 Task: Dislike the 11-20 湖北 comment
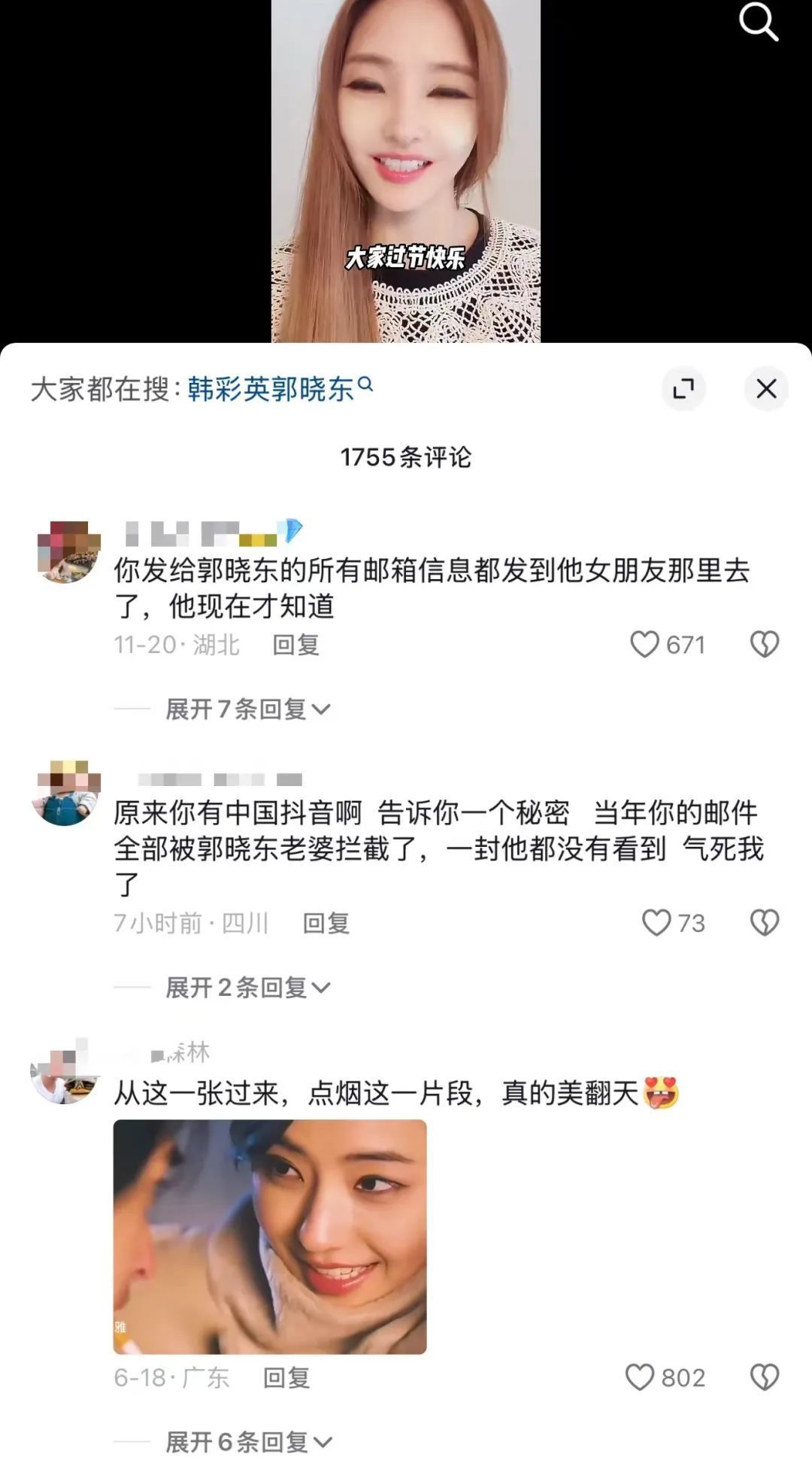pyautogui.click(x=765, y=645)
